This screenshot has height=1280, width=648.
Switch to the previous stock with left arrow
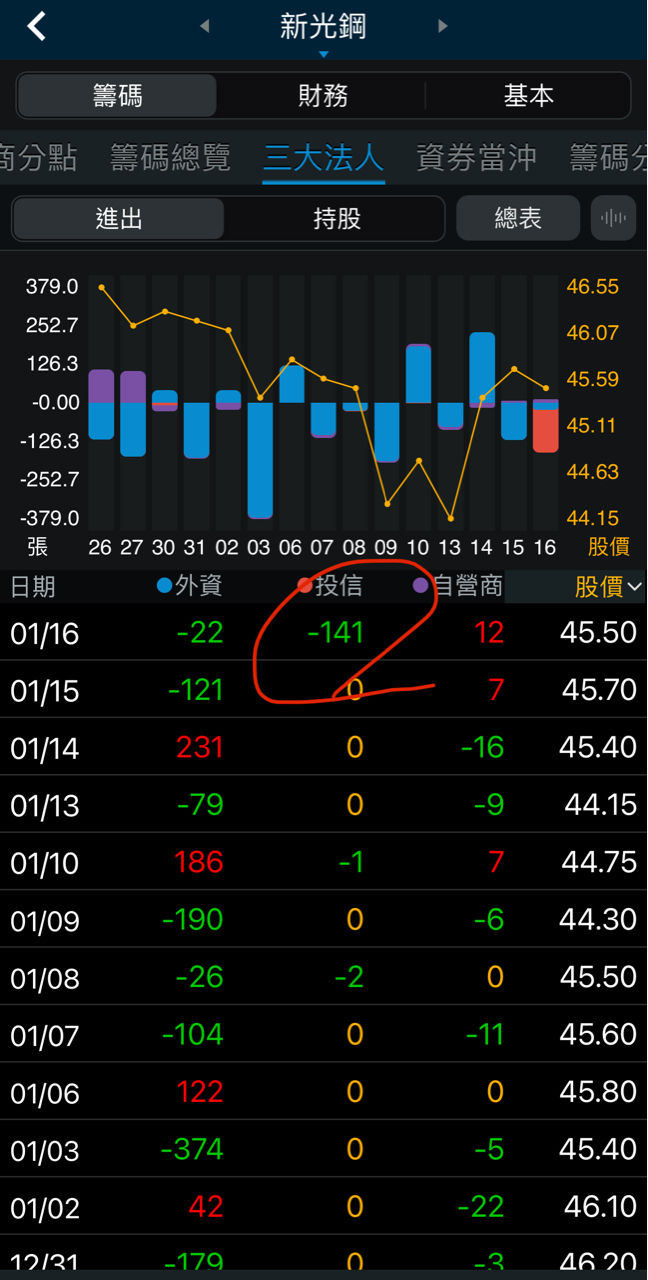(205, 27)
